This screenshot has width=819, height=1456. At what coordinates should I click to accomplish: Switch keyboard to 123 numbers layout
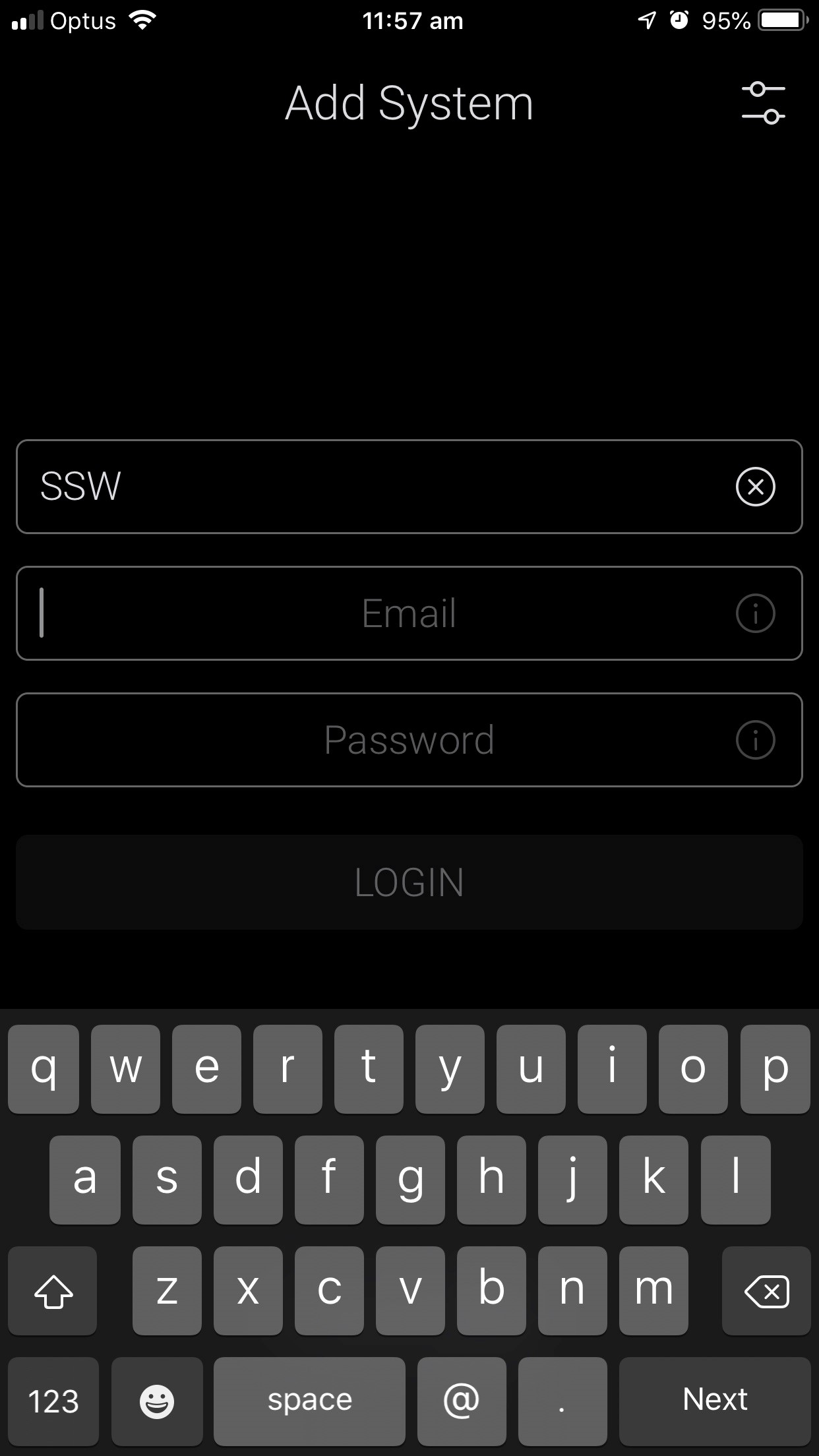pos(53,1401)
